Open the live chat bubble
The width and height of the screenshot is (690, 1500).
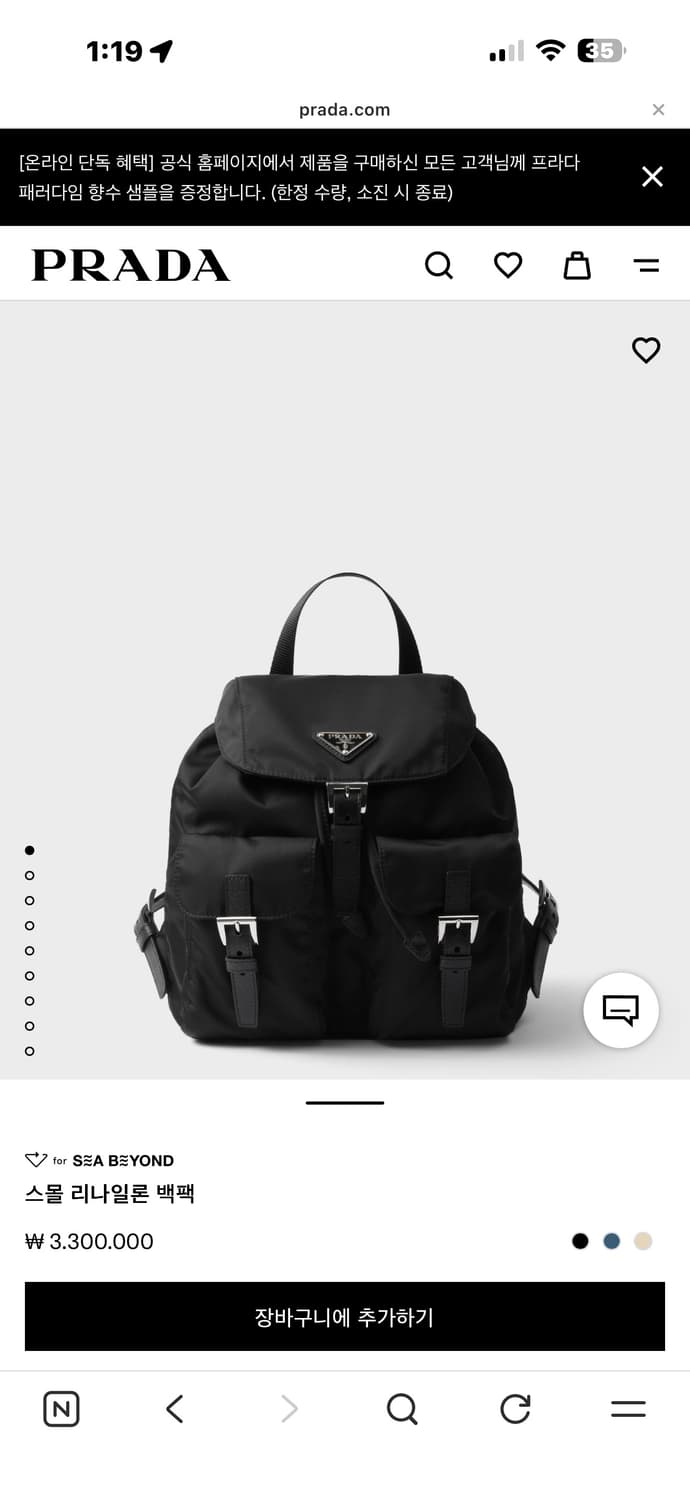620,1010
